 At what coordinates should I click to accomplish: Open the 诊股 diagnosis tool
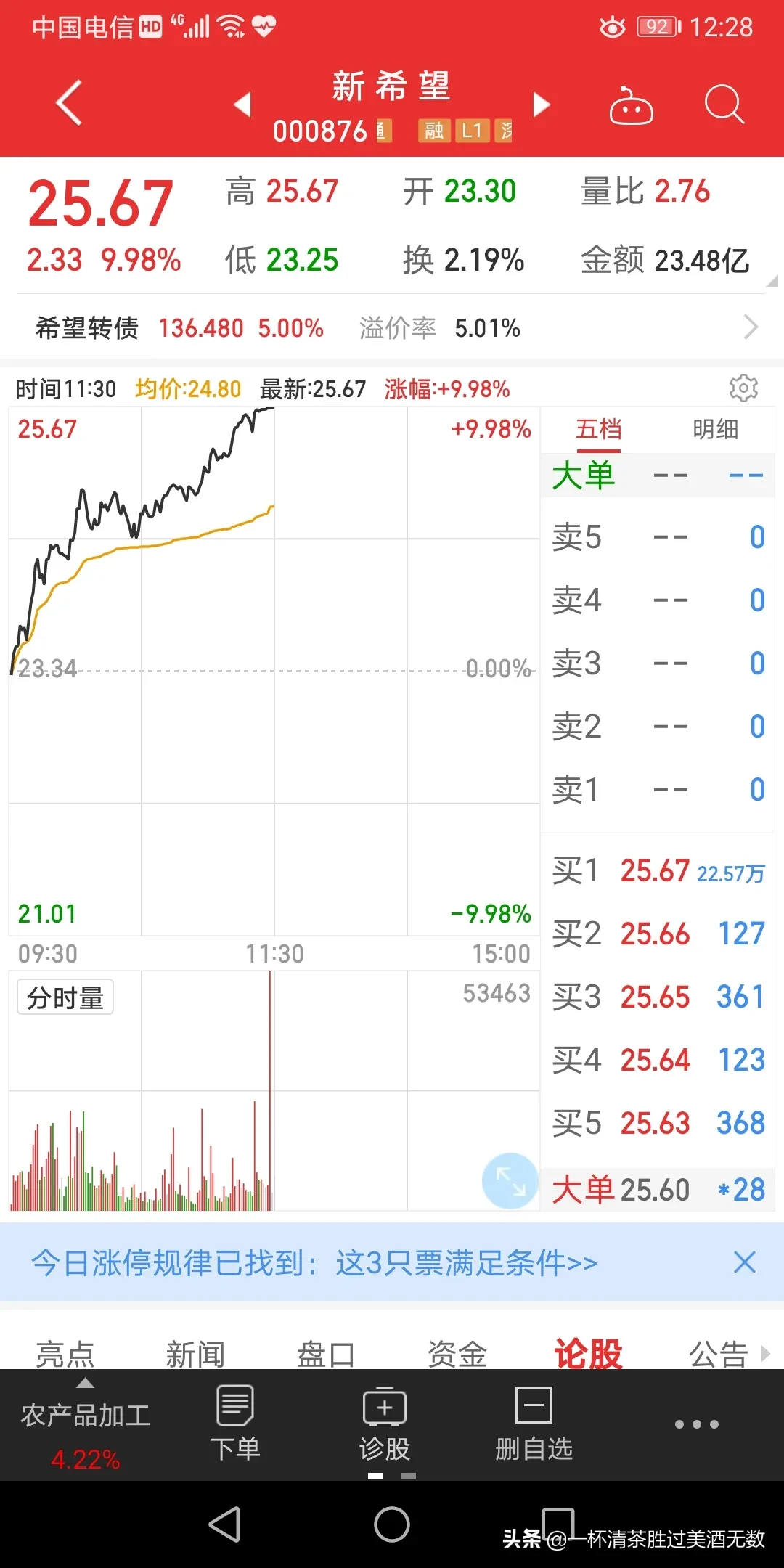(x=385, y=1424)
